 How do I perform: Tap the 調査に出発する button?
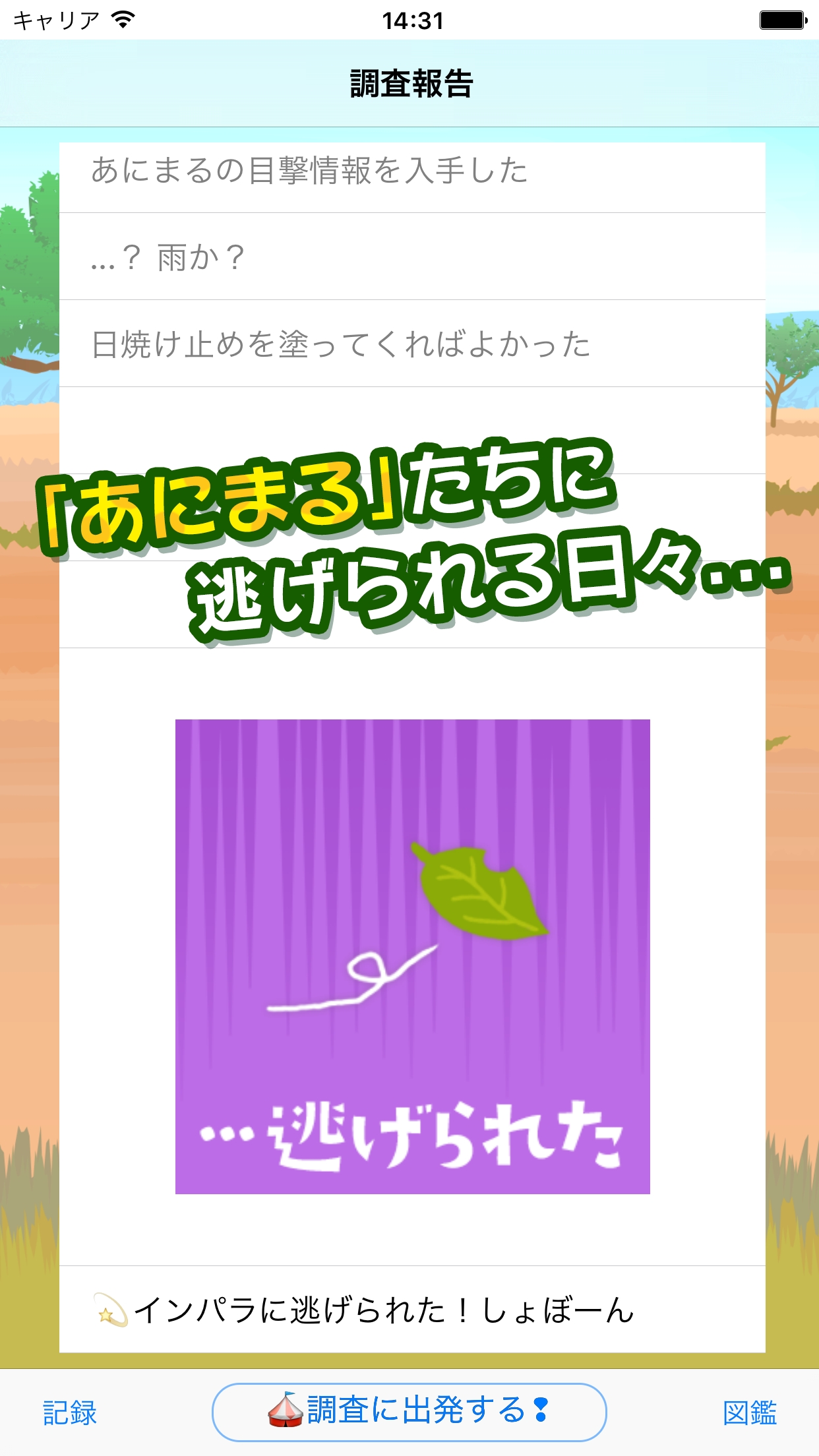point(409,1412)
